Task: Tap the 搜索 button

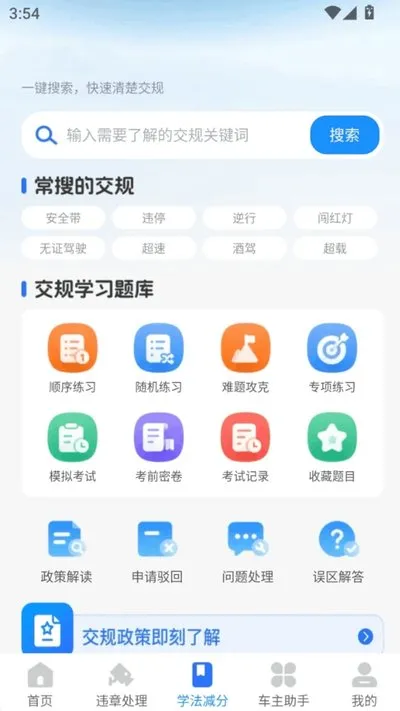Action: 345,135
